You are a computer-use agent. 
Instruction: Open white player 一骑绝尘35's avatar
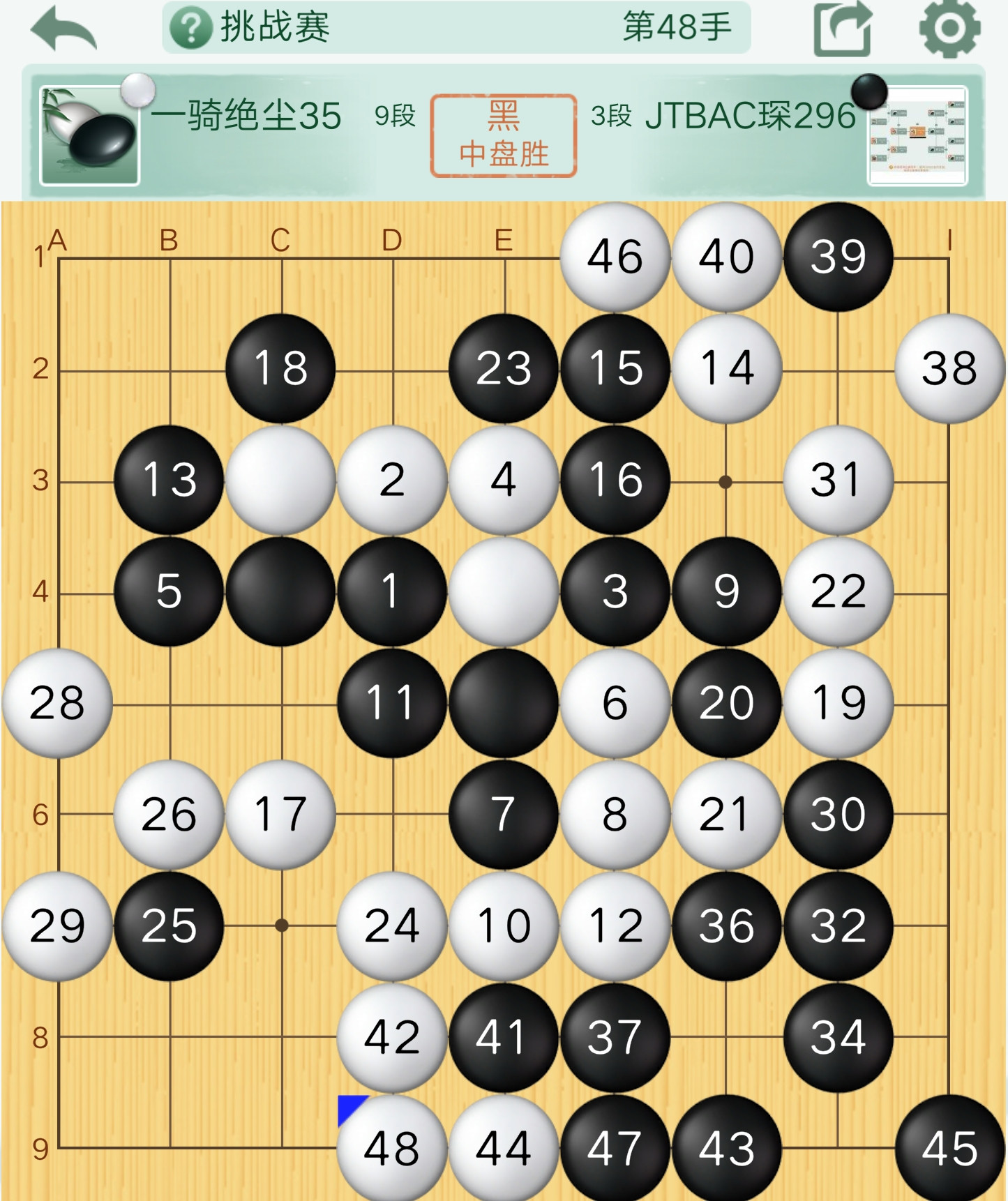(x=90, y=135)
